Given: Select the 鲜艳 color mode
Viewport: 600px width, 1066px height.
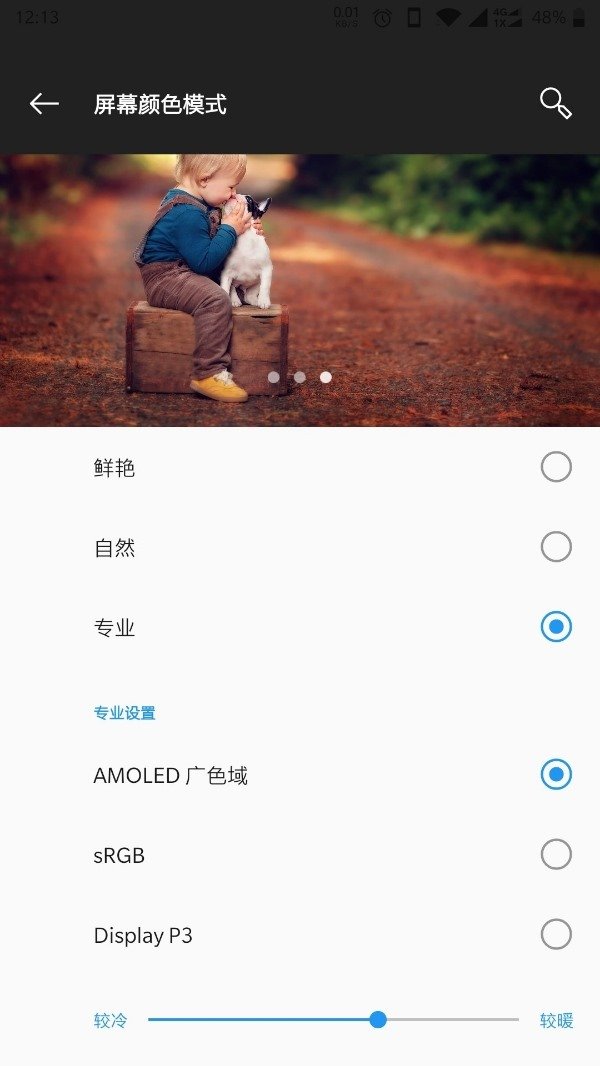Looking at the screenshot, I should pyautogui.click(x=555, y=467).
